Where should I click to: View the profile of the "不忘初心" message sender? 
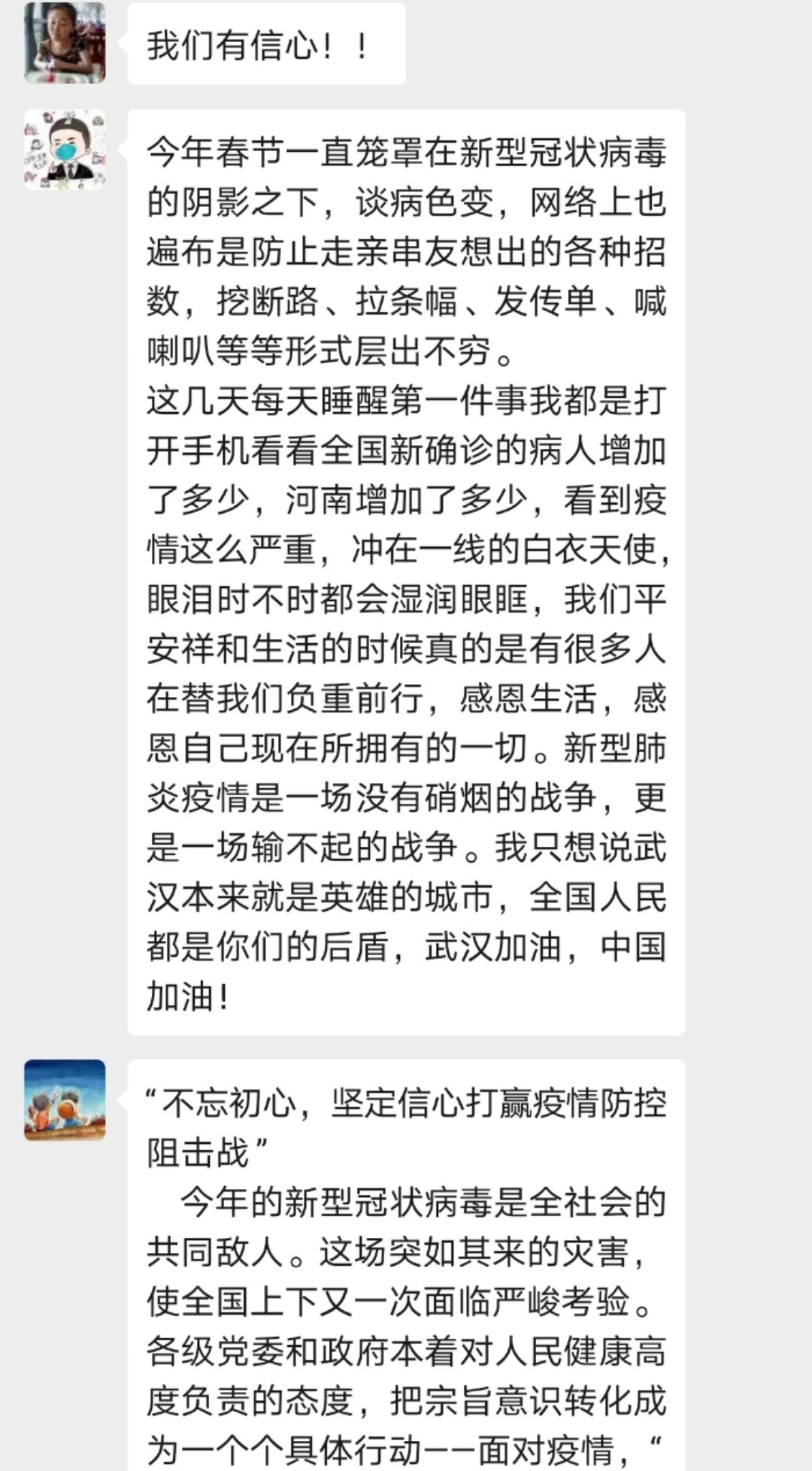(x=65, y=1099)
